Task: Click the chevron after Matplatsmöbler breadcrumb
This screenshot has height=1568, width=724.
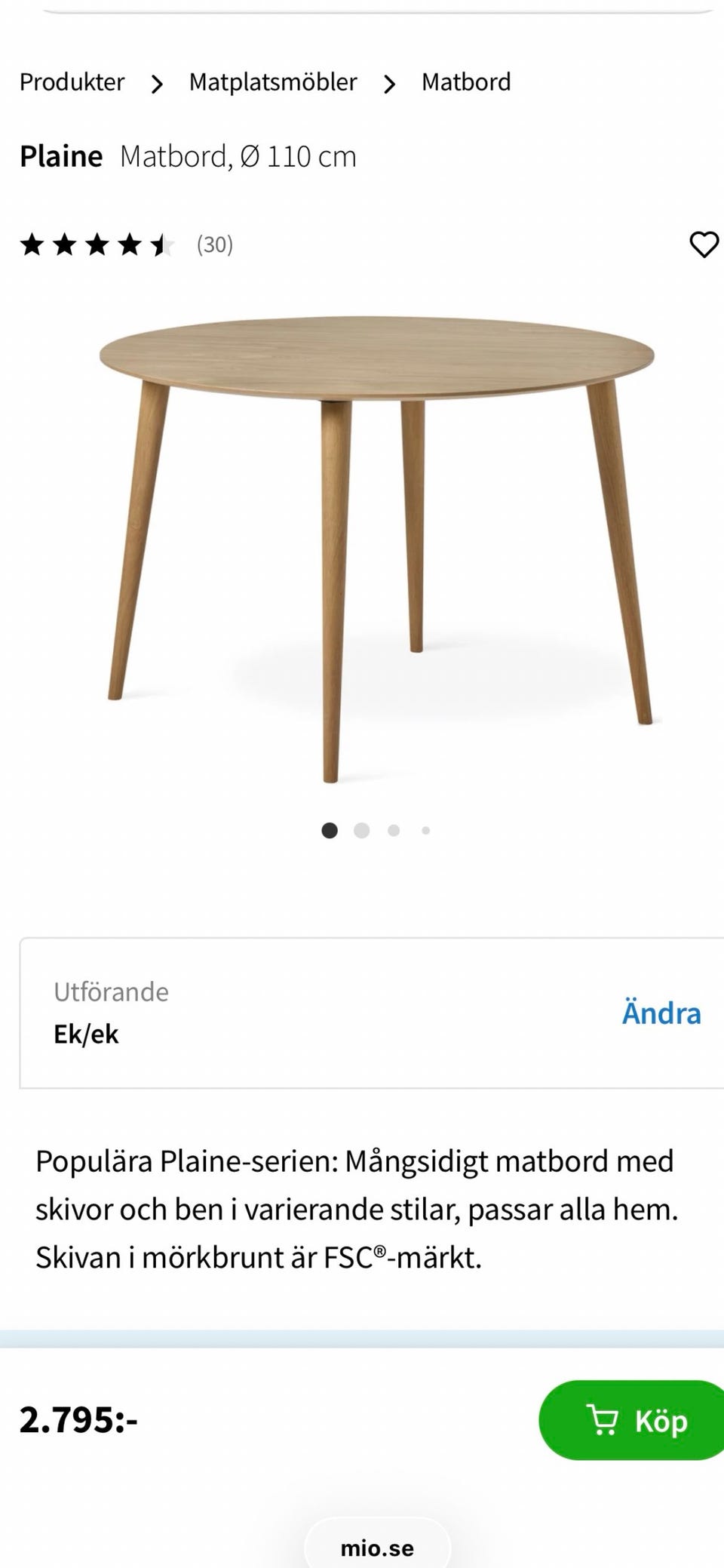Action: click(389, 84)
